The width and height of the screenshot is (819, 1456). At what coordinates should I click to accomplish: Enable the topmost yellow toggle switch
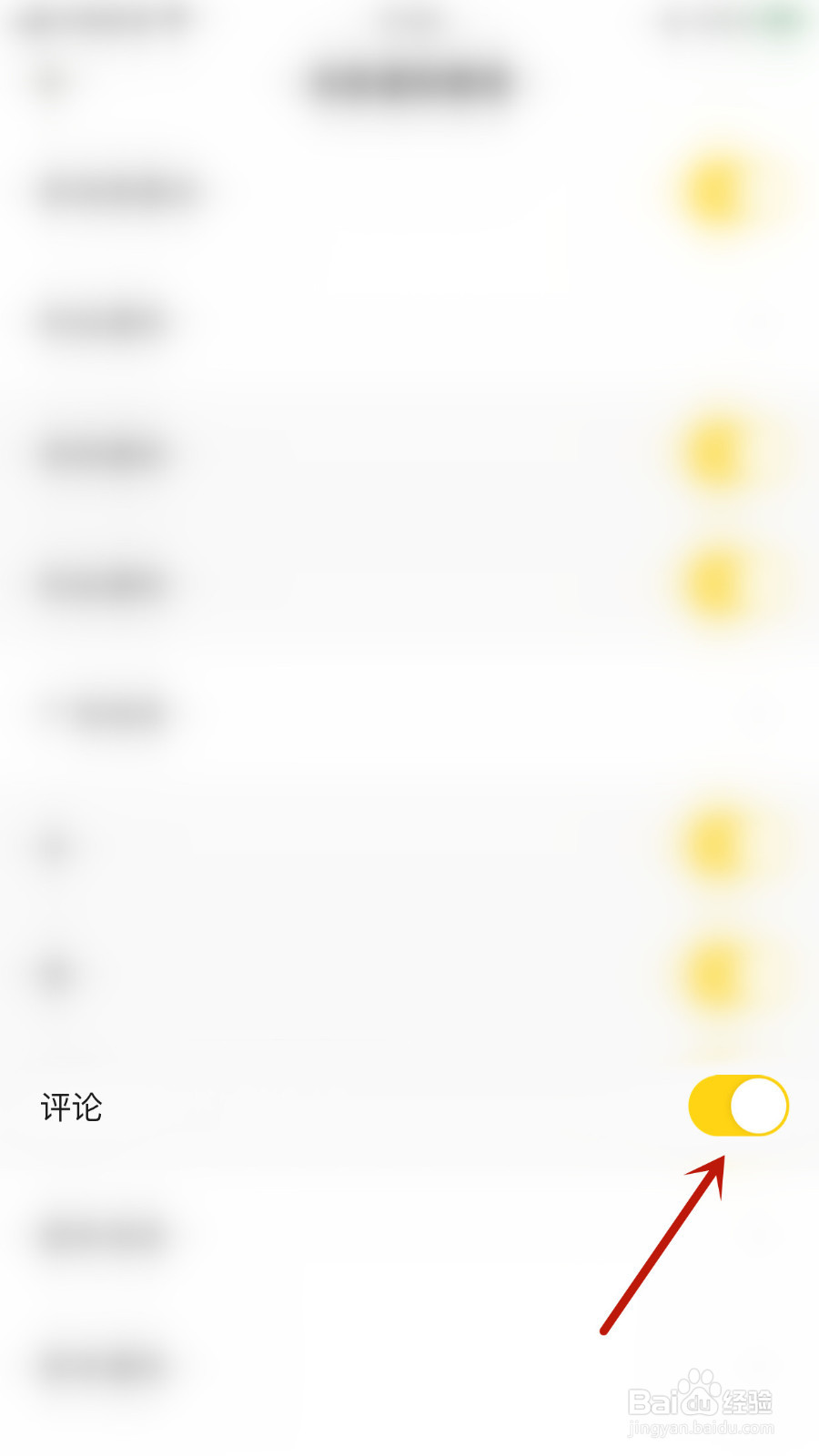[719, 191]
